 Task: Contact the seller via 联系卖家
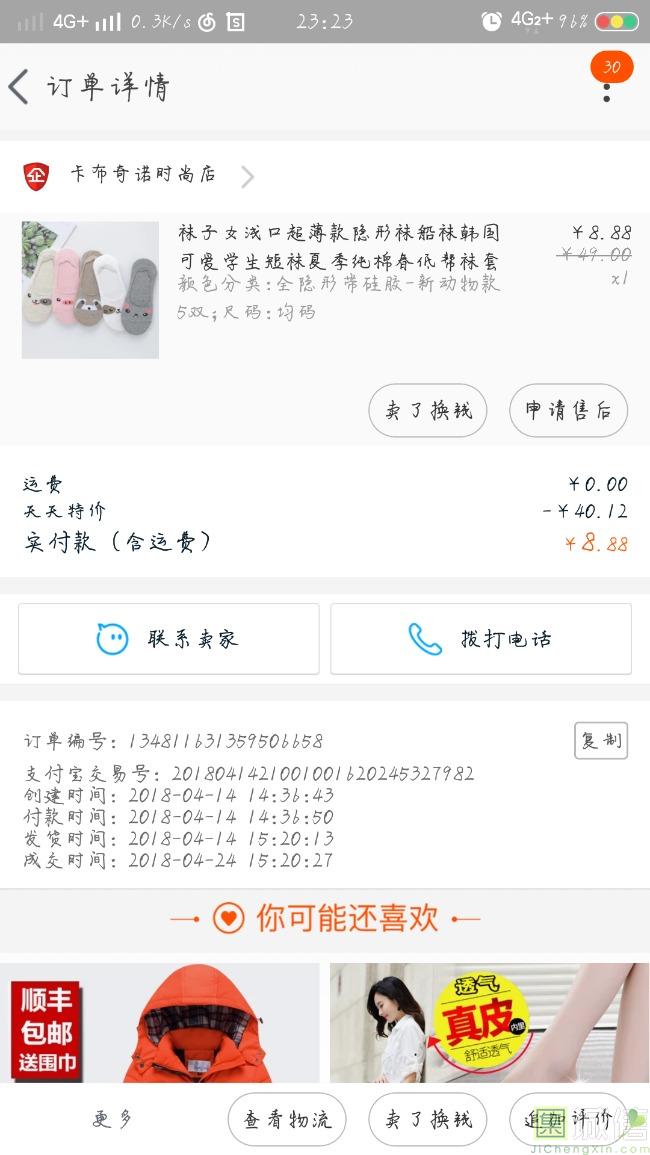coord(168,639)
